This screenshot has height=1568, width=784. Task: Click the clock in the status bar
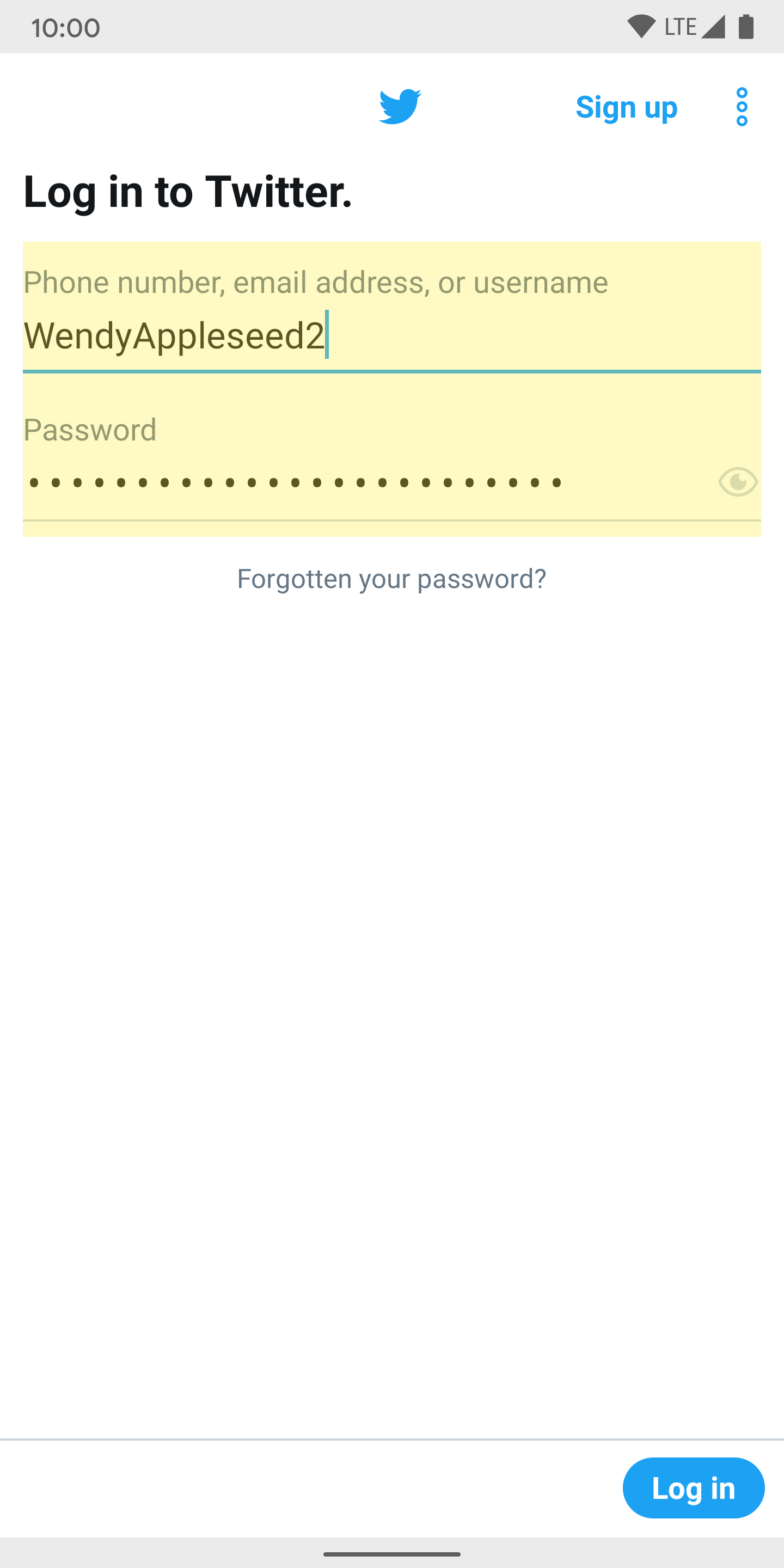coord(65,26)
